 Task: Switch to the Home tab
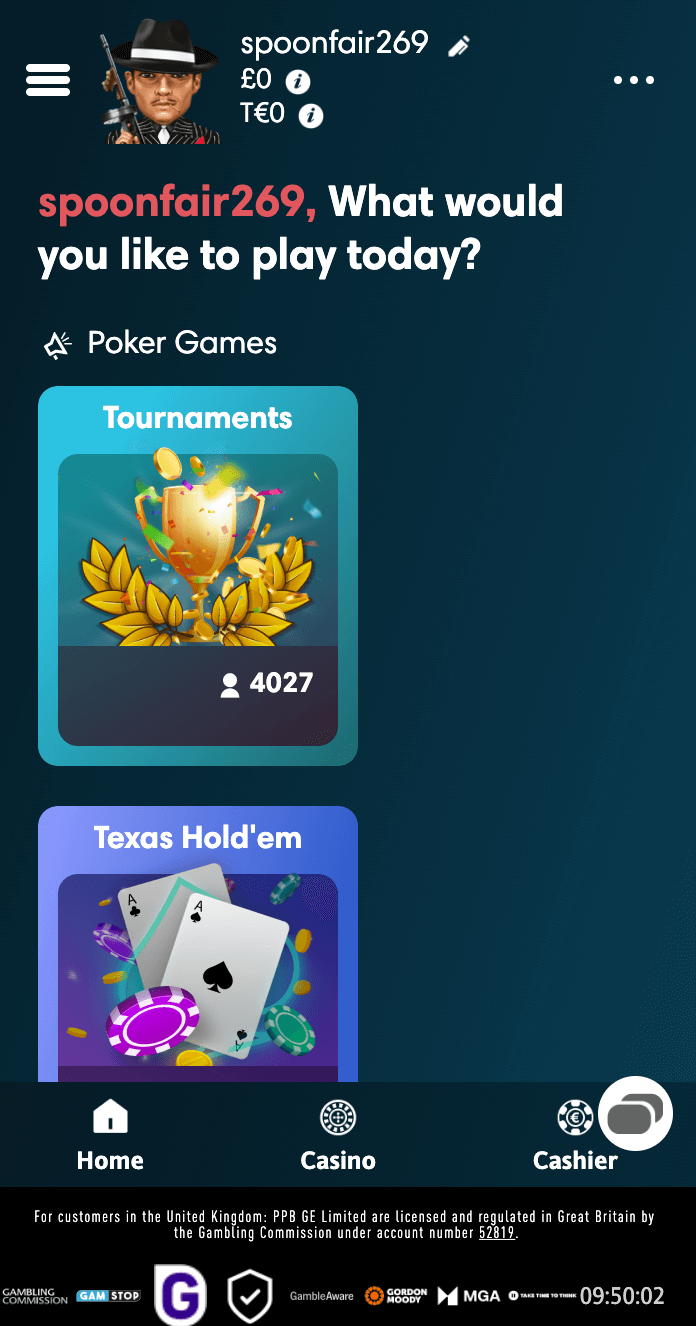tap(110, 1136)
